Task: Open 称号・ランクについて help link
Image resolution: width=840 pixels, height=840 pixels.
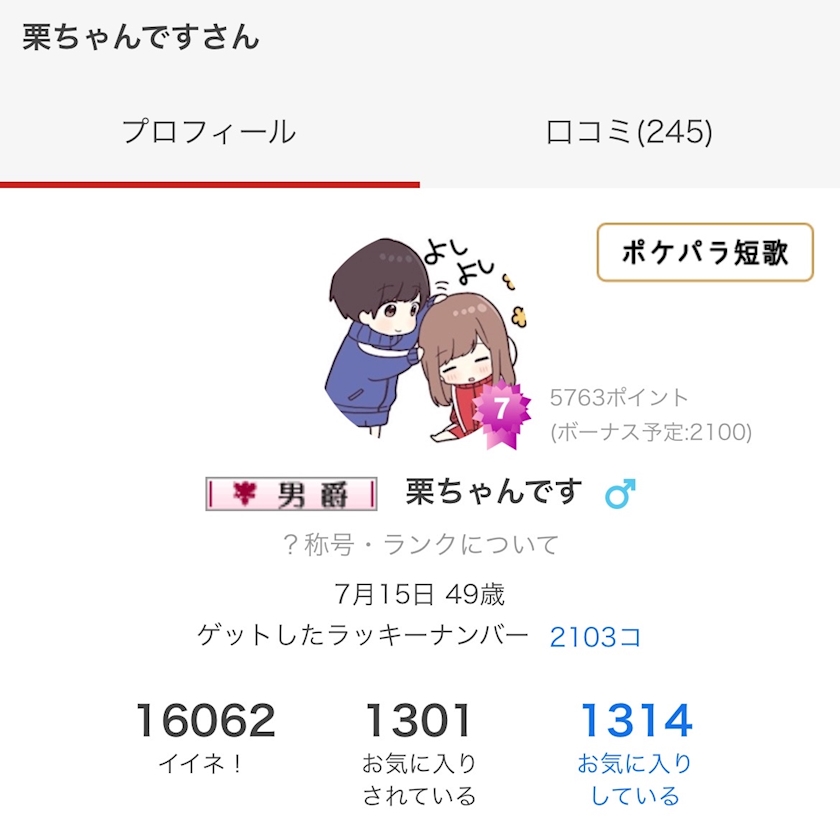Action: (421, 545)
